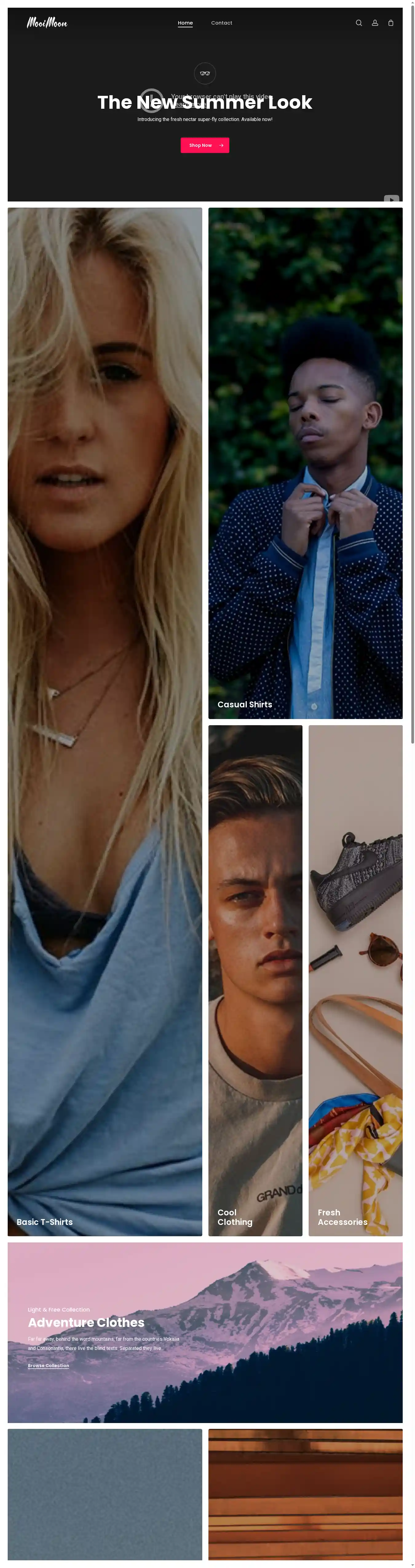Viewport: 415px width, 1568px height.
Task: Open the Basic T-Shirts category tile
Action: 105,718
